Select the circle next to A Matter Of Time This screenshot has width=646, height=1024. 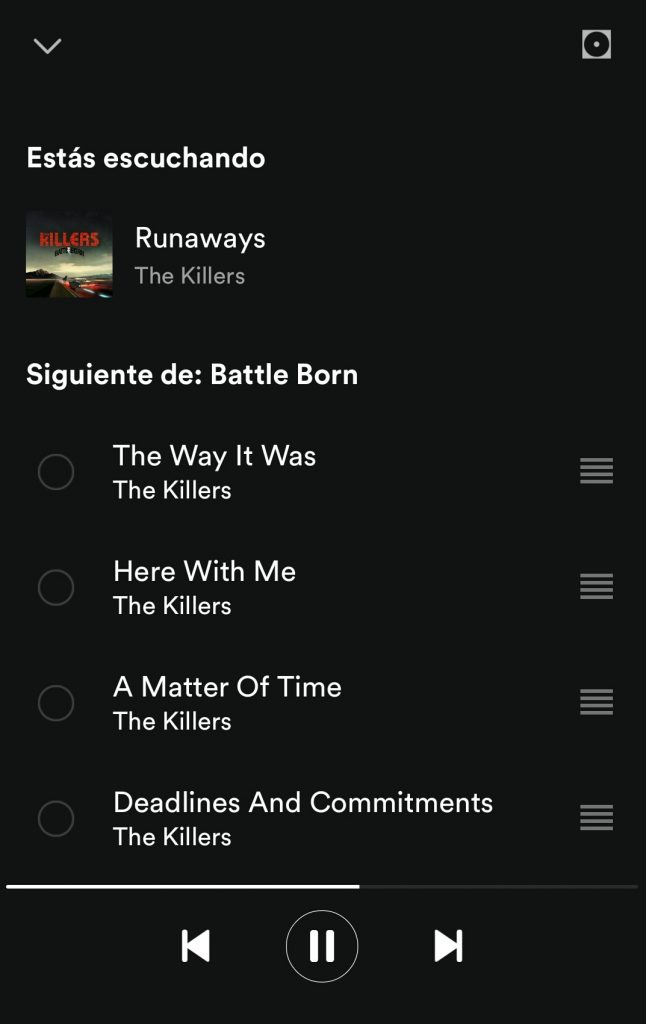tap(56, 703)
